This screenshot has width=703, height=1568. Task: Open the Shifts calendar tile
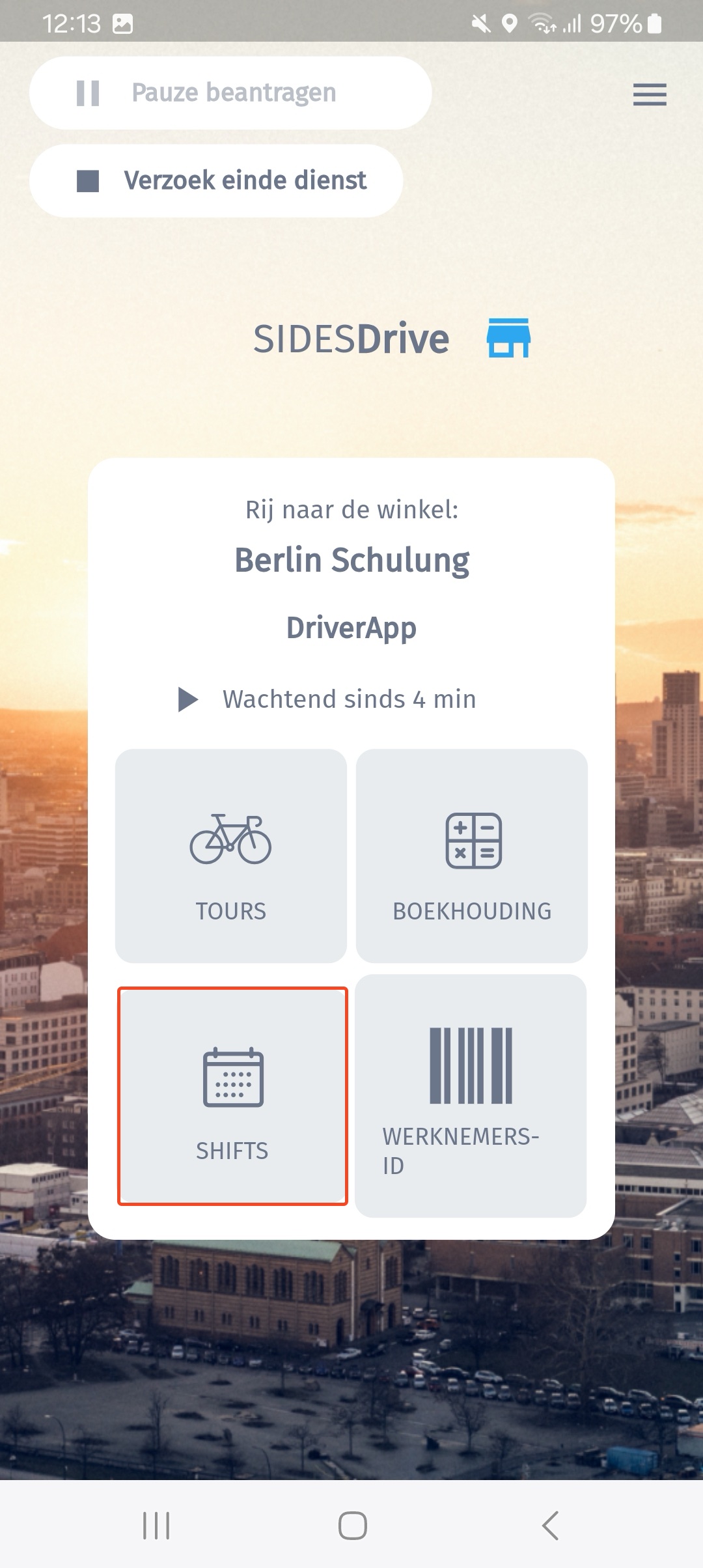click(232, 1096)
